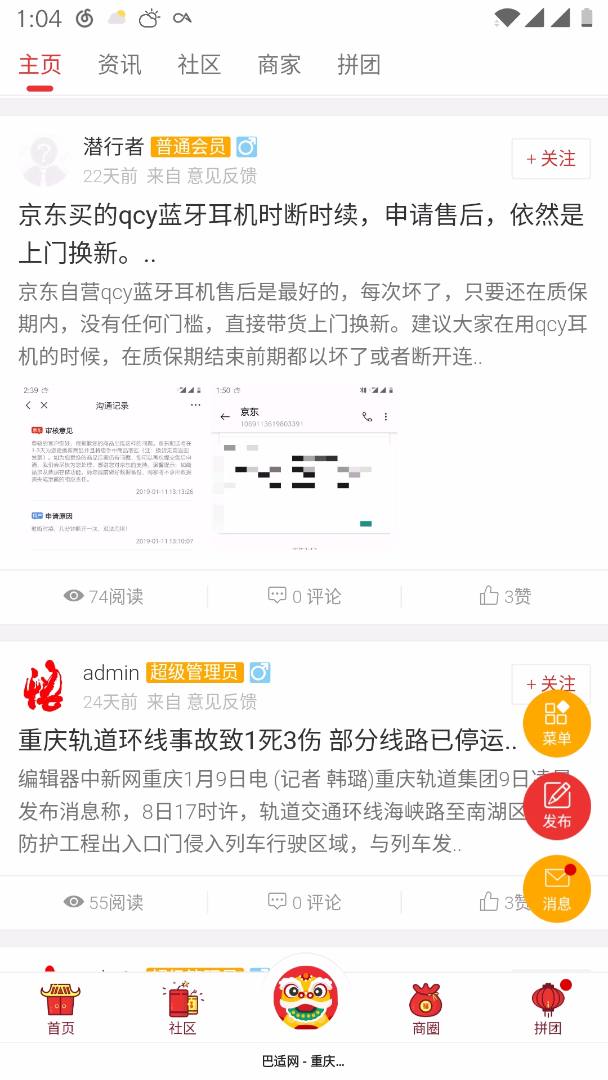The width and height of the screenshot is (608, 1080).
Task: View the 京东 screenshot in 潜行者's post
Action: 303,465
